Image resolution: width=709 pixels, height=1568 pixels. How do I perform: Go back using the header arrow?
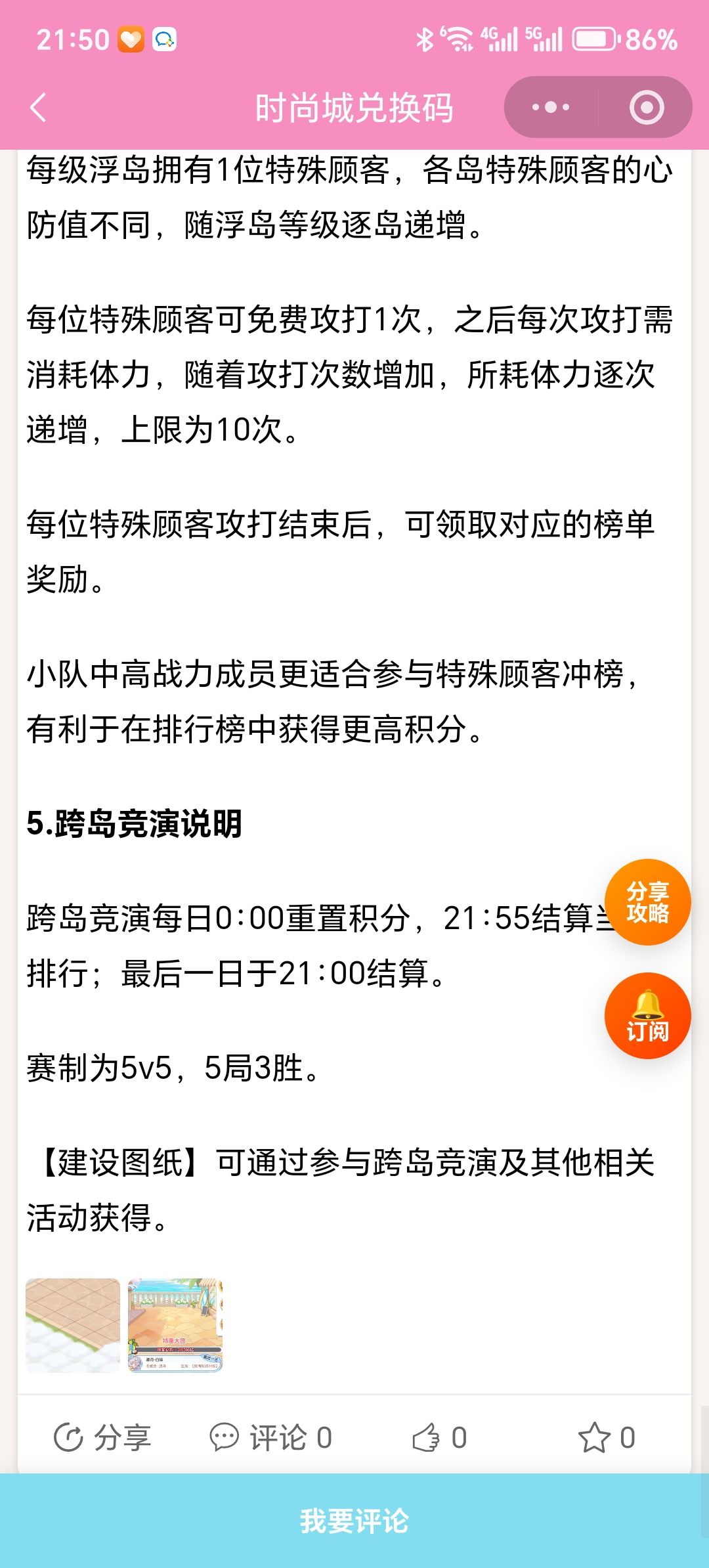click(38, 107)
